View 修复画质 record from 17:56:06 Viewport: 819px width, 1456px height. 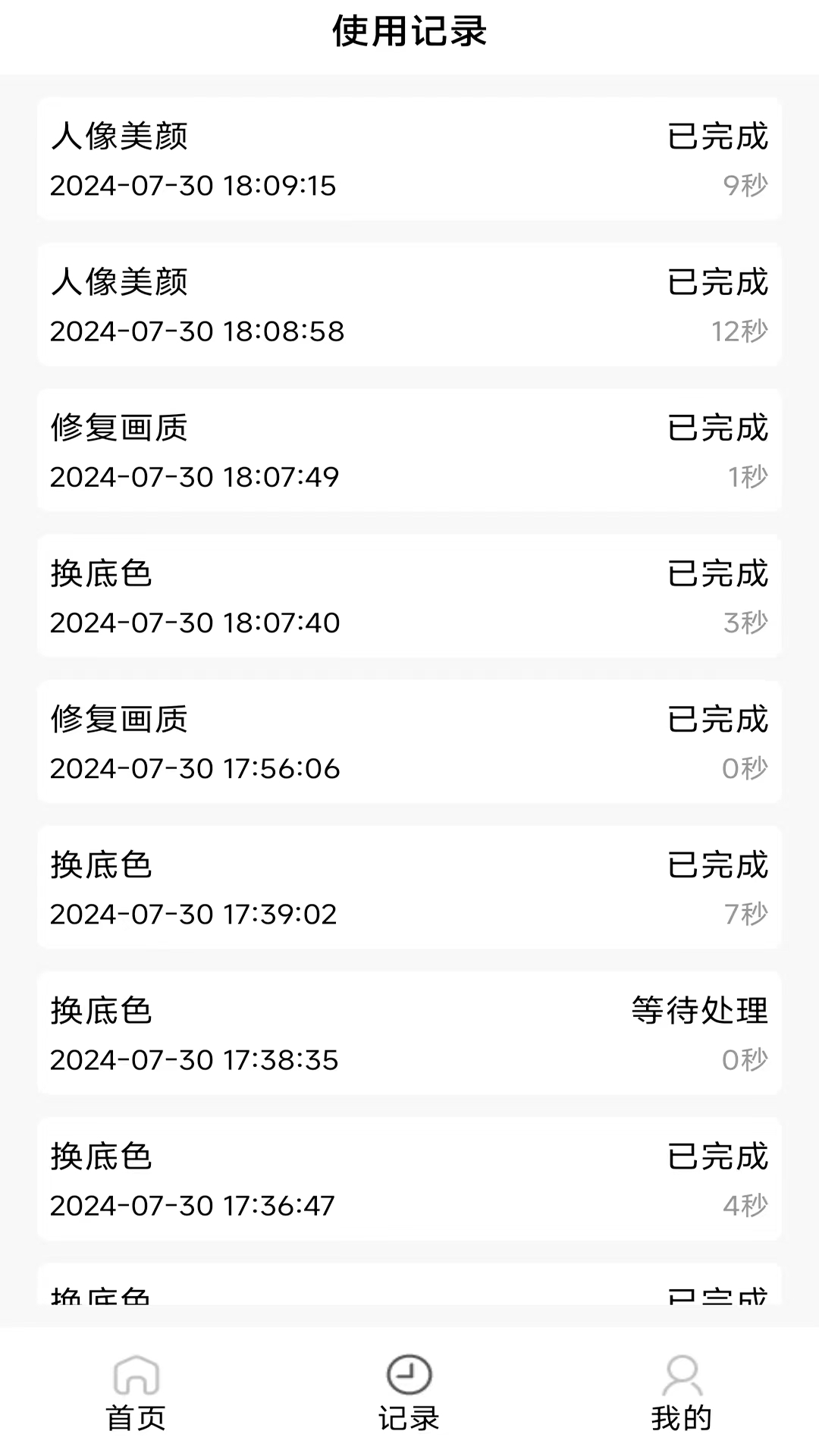(x=409, y=742)
